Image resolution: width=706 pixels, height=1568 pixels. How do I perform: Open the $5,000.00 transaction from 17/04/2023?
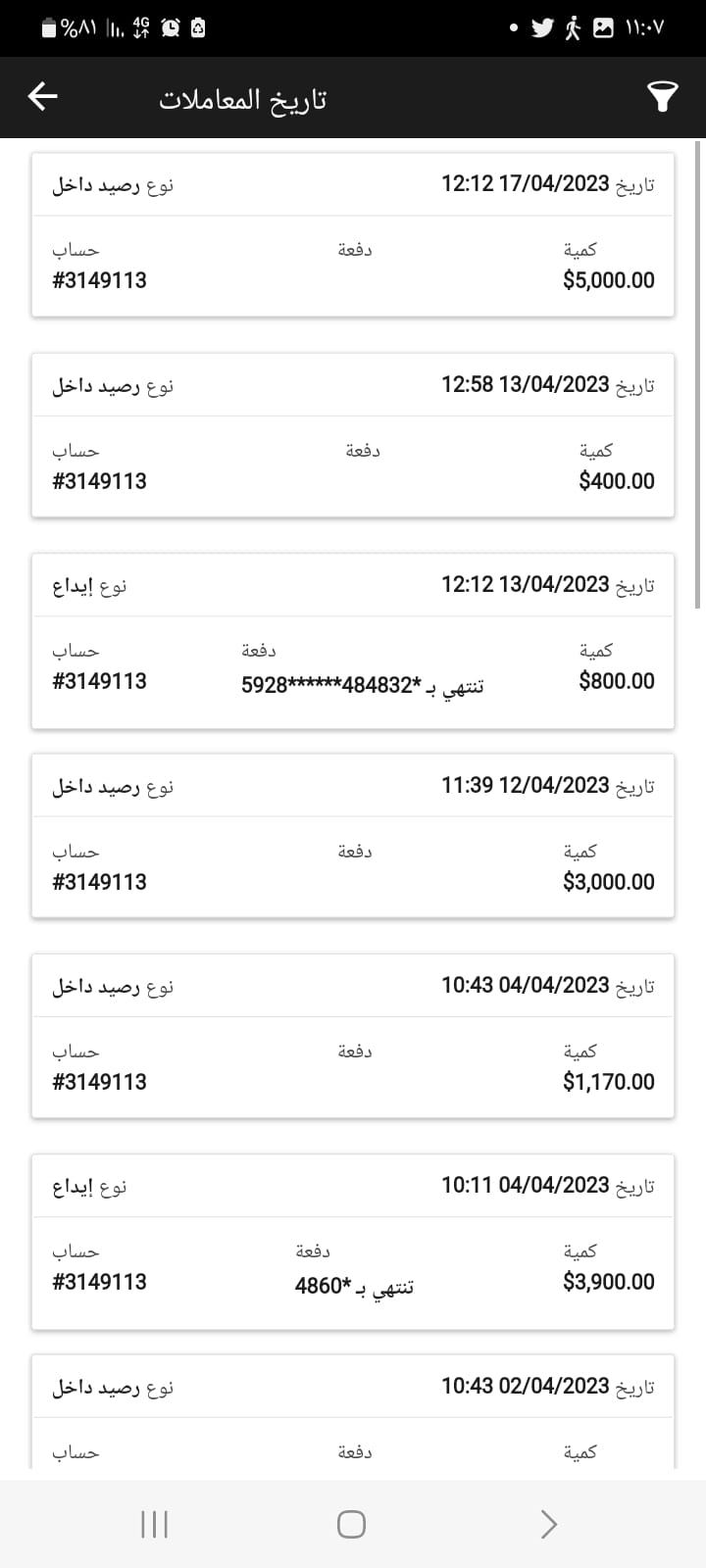353,235
